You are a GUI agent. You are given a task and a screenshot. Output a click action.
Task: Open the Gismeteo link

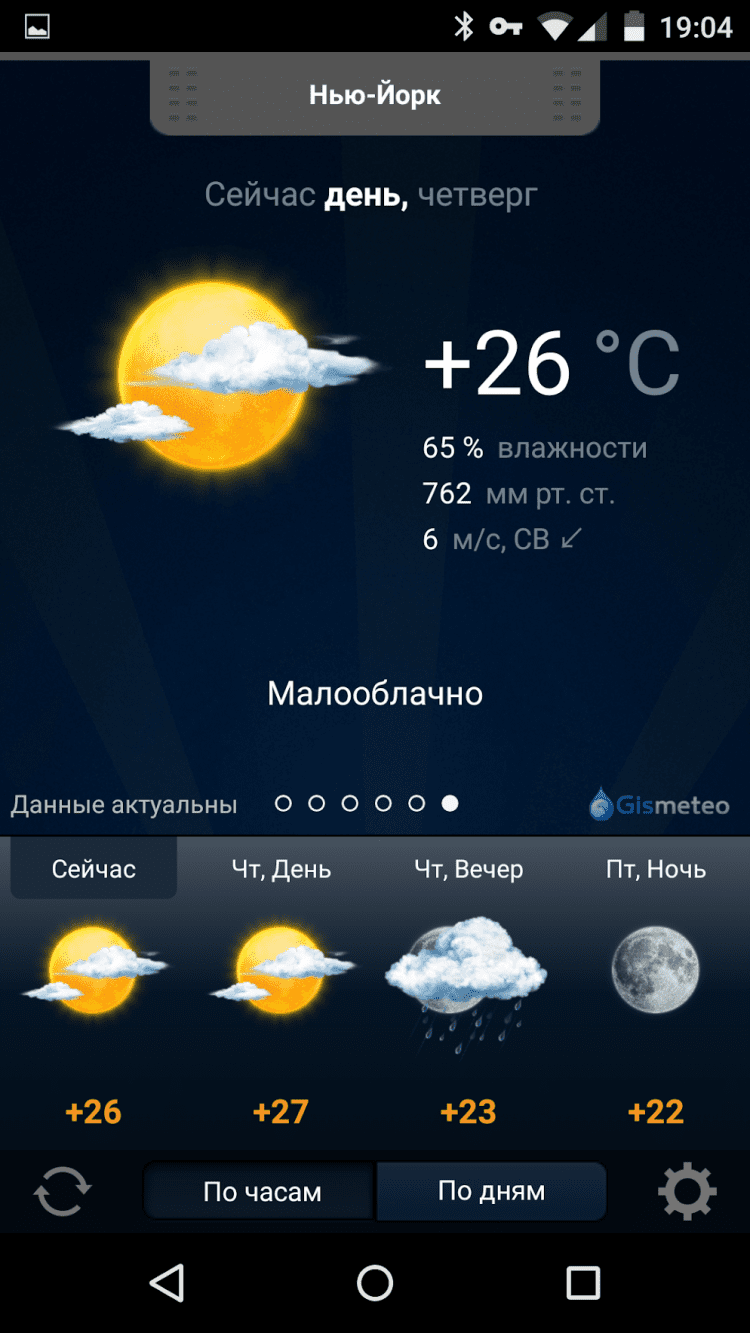tap(660, 805)
